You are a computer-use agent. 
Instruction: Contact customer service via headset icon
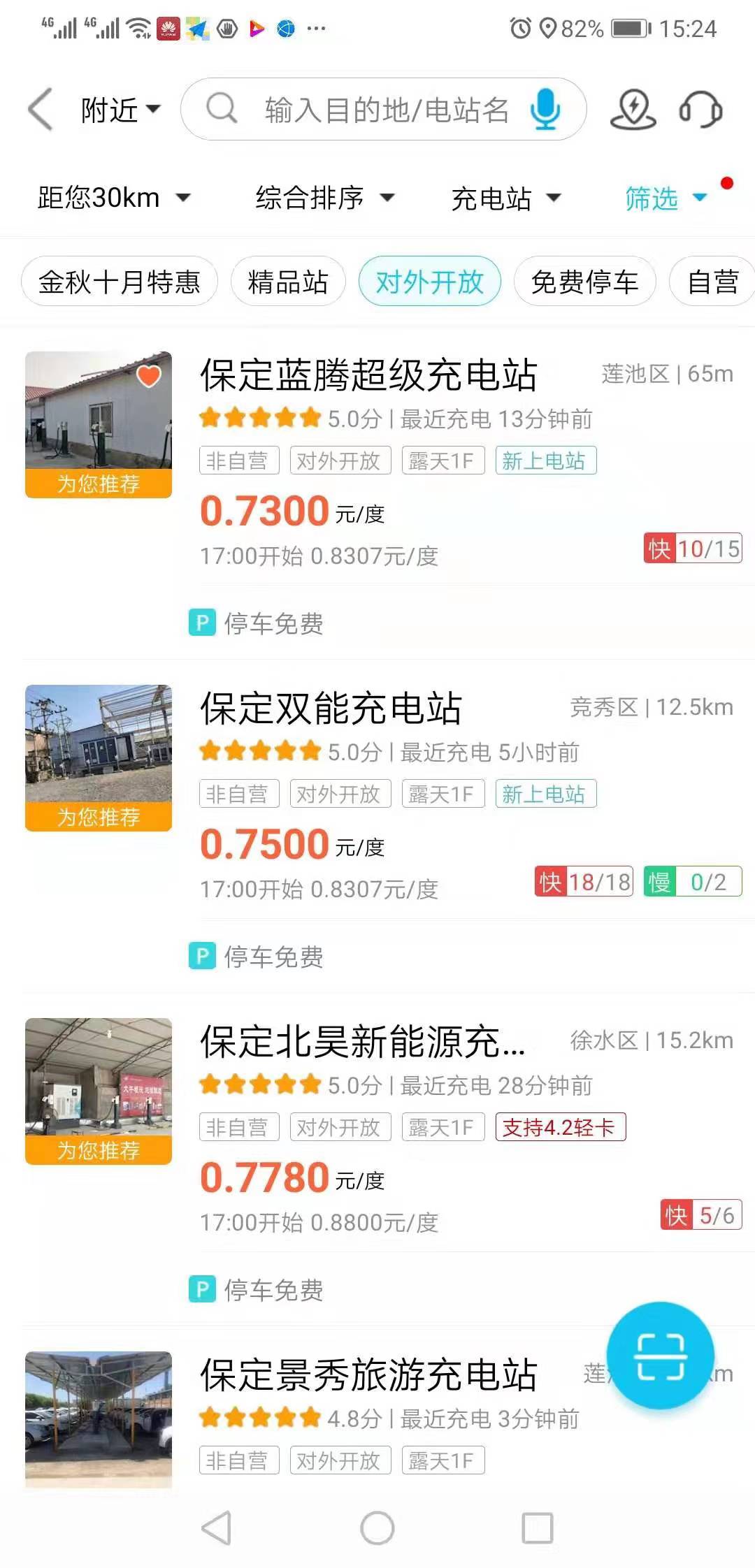pyautogui.click(x=700, y=110)
